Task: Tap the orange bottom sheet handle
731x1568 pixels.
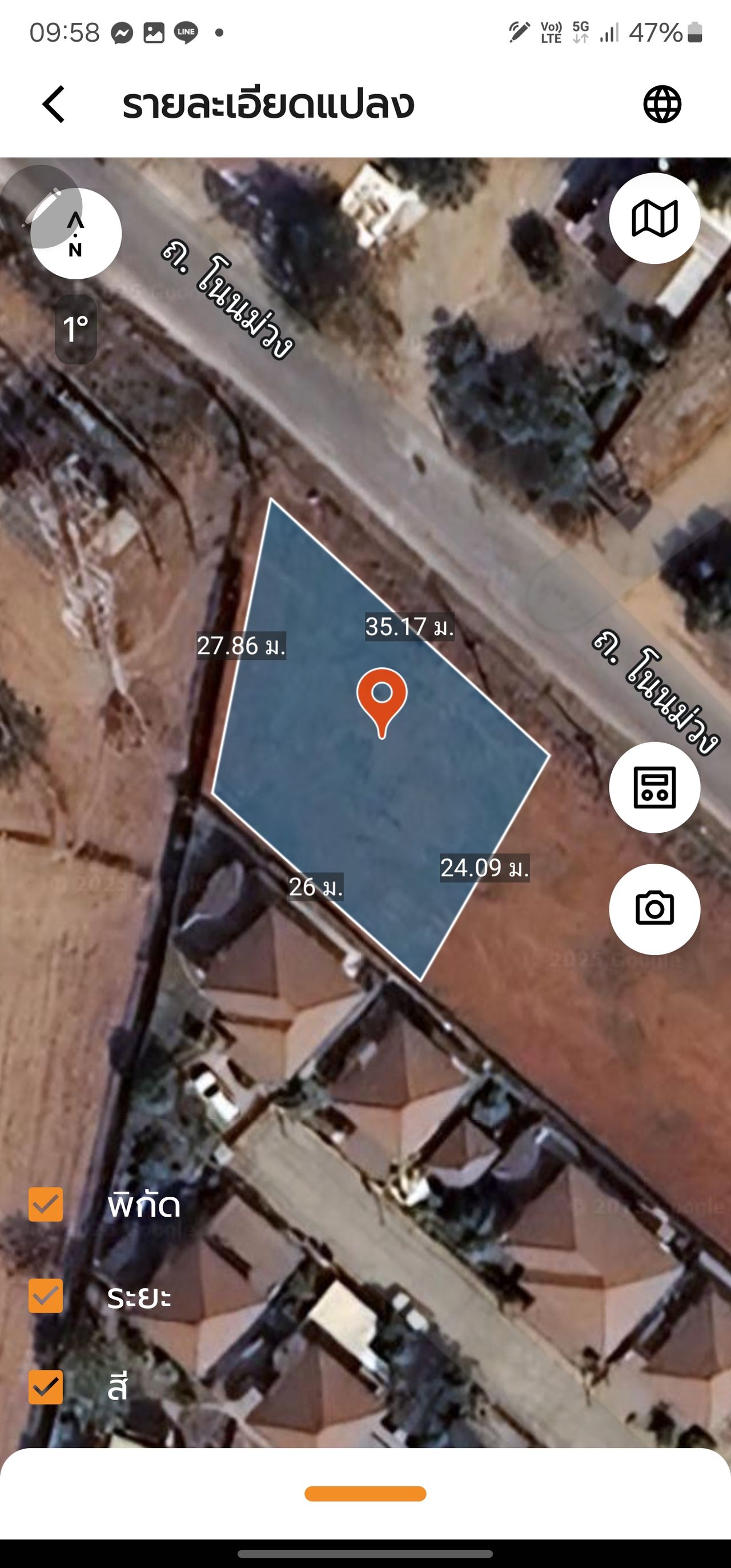Action: (x=365, y=1494)
